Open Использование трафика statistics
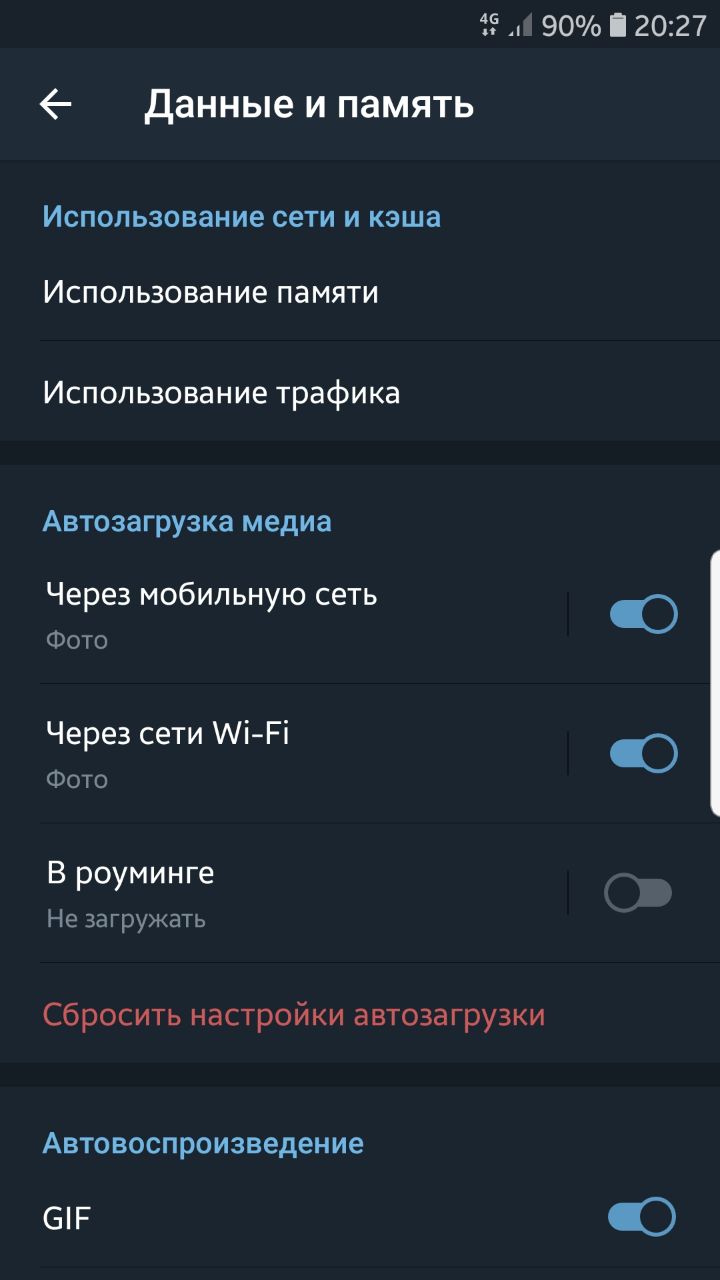 coord(221,393)
